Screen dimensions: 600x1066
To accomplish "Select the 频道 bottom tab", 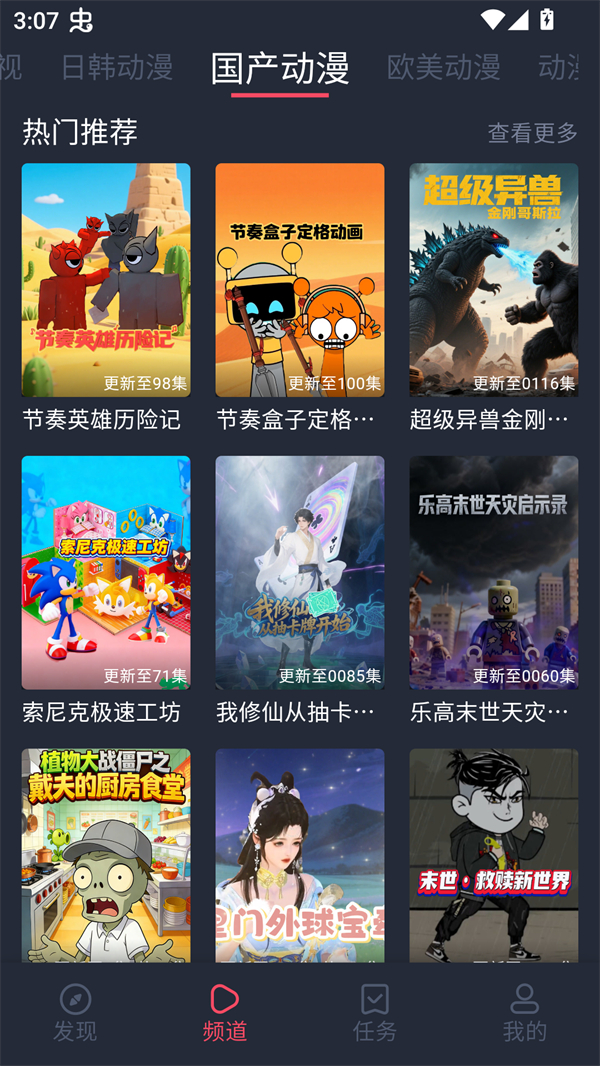I will click(x=225, y=1012).
